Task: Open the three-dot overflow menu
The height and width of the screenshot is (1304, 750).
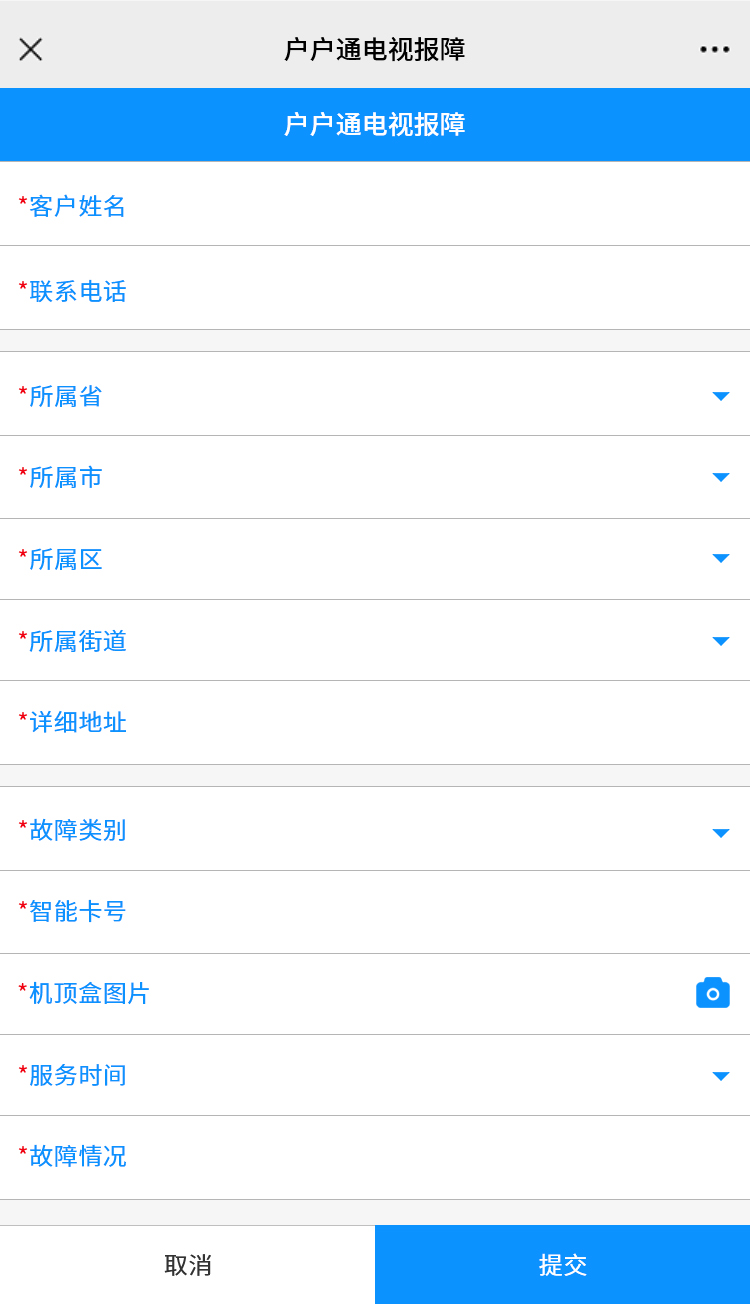Action: pyautogui.click(x=714, y=49)
